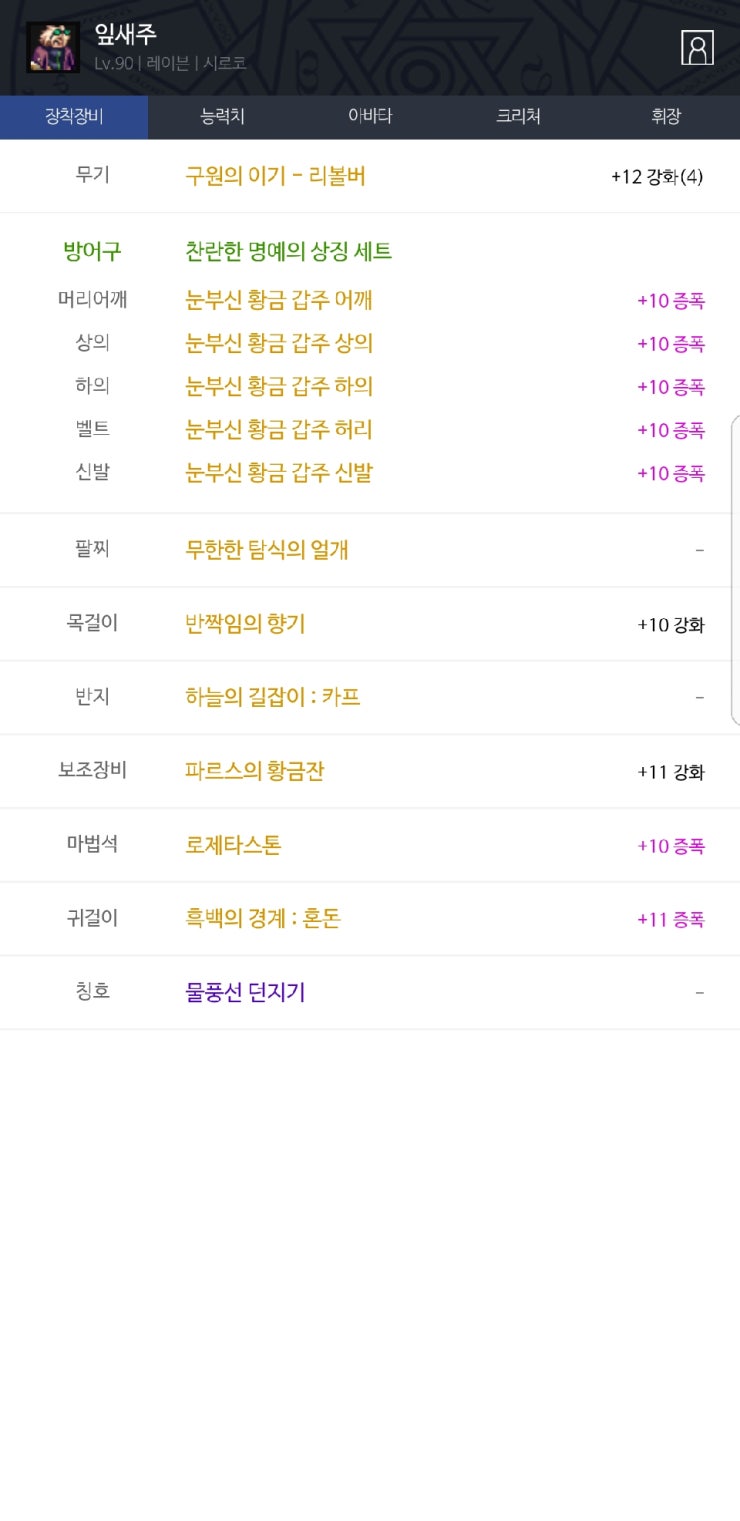View magic stone 로제타스톤
Screen dimensions: 740x1521
tap(233, 845)
